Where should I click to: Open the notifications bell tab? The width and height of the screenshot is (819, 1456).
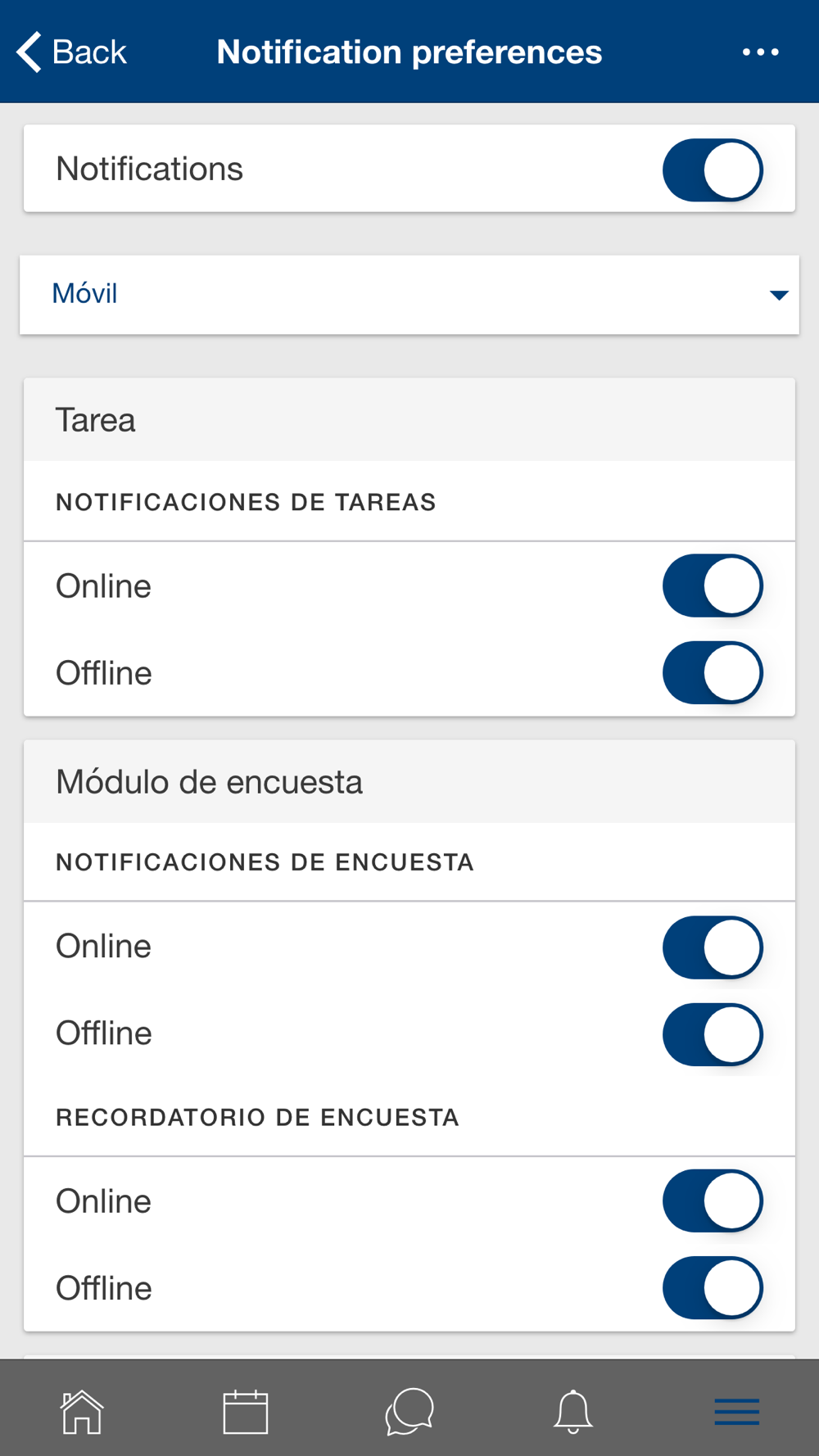coord(573,1412)
